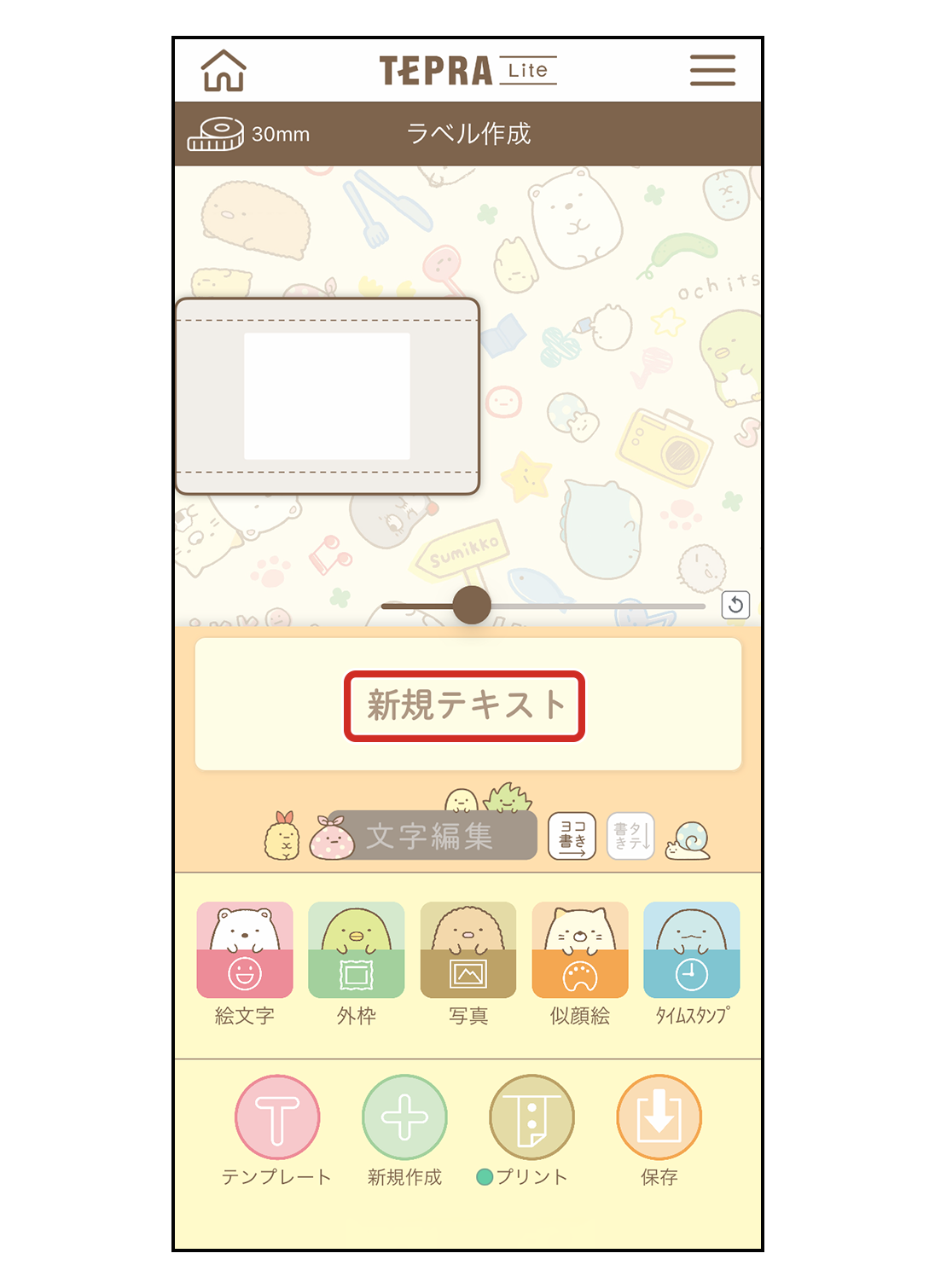Screen dimensions: 935x1288
Task: Go to the home screen icon
Action: point(224,70)
